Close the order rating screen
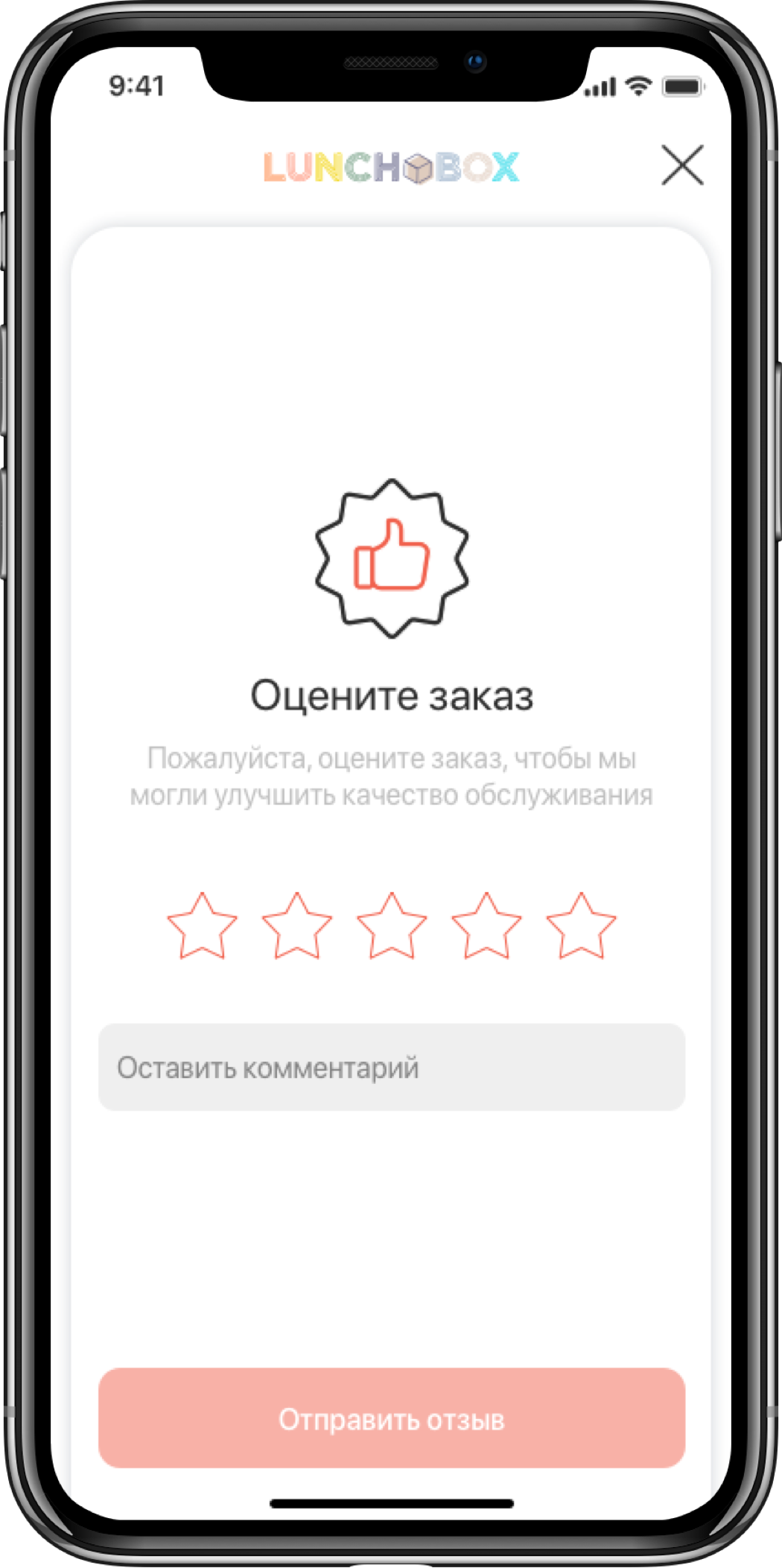The width and height of the screenshot is (782, 1568). (682, 165)
